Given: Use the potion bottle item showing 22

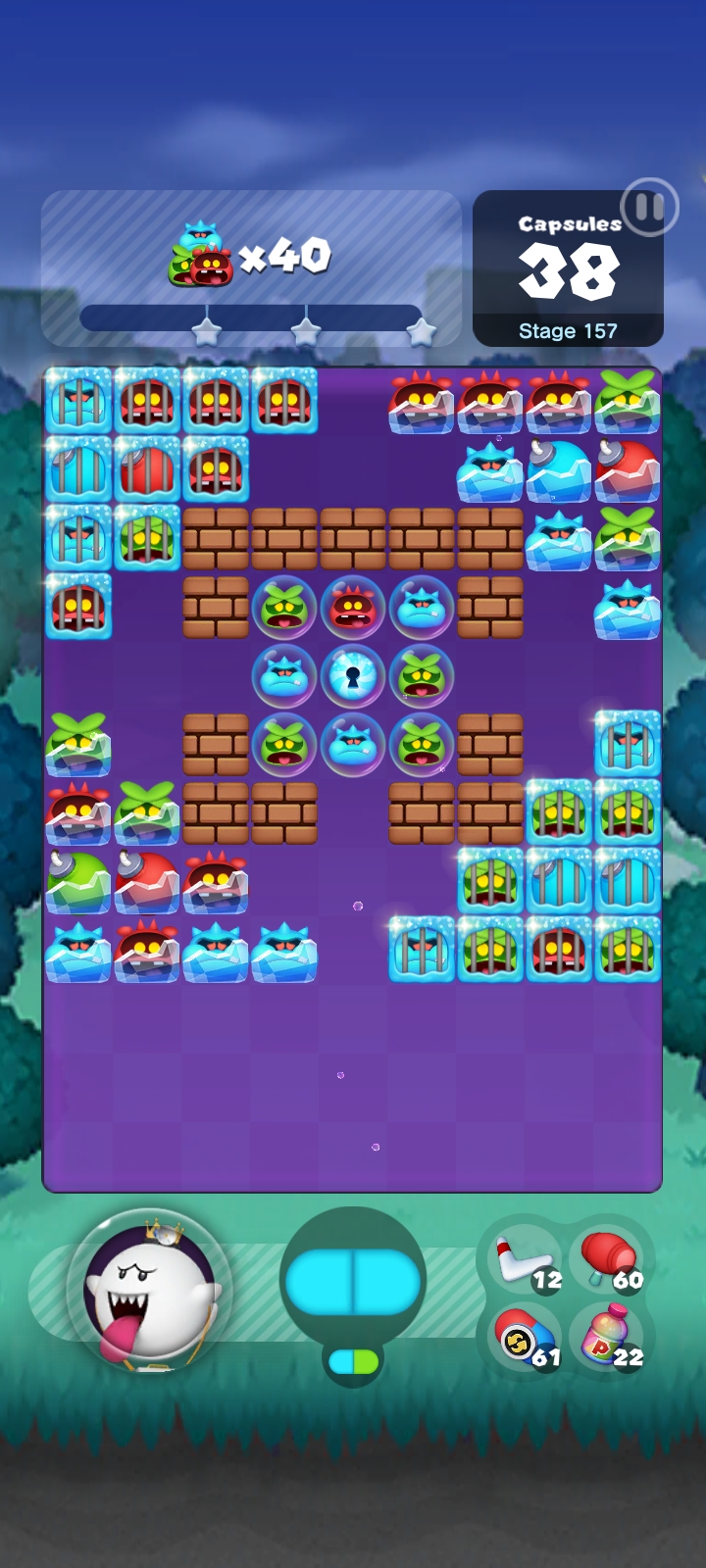Looking at the screenshot, I should pyautogui.click(x=609, y=1337).
